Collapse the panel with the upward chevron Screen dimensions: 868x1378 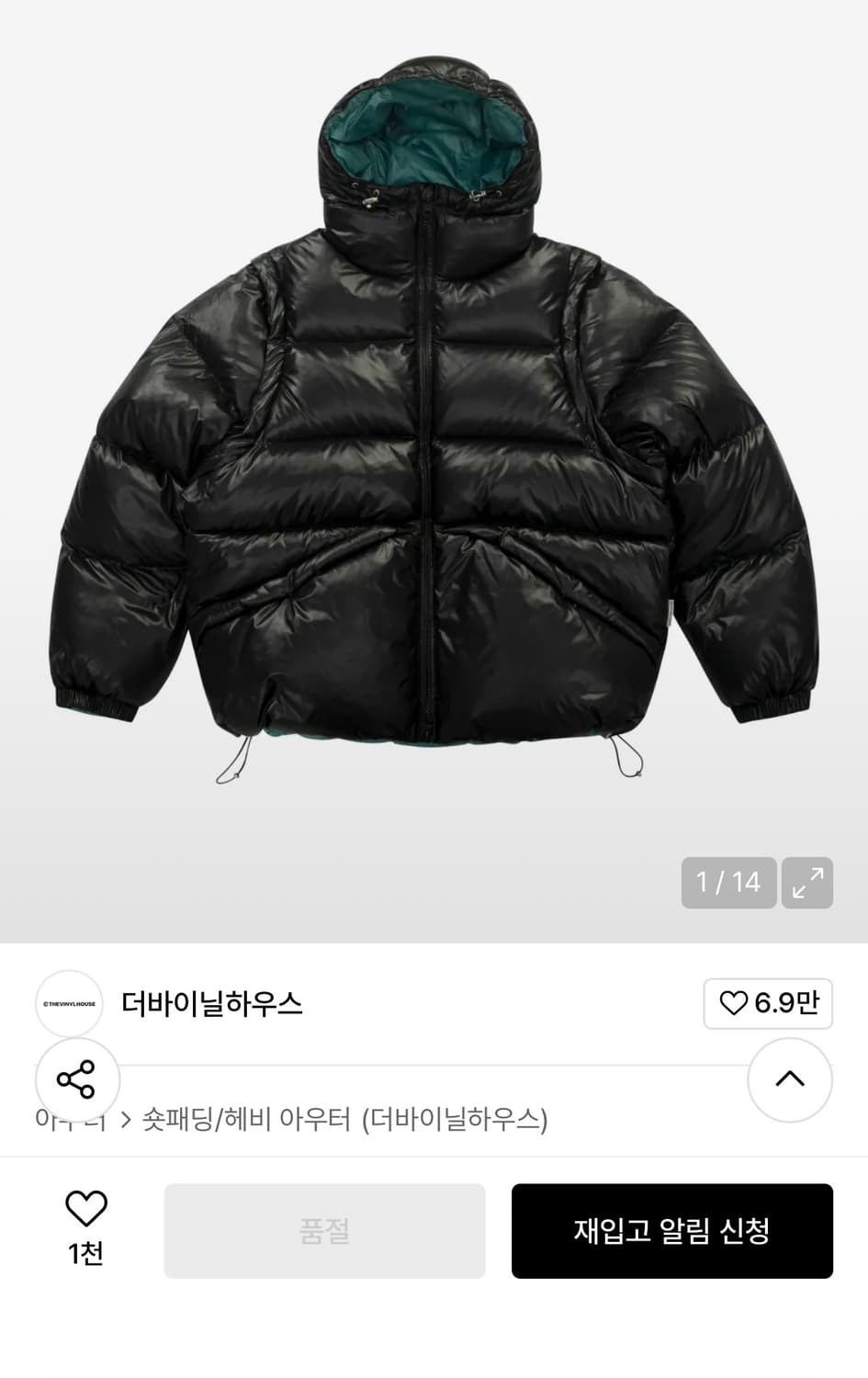point(790,1080)
